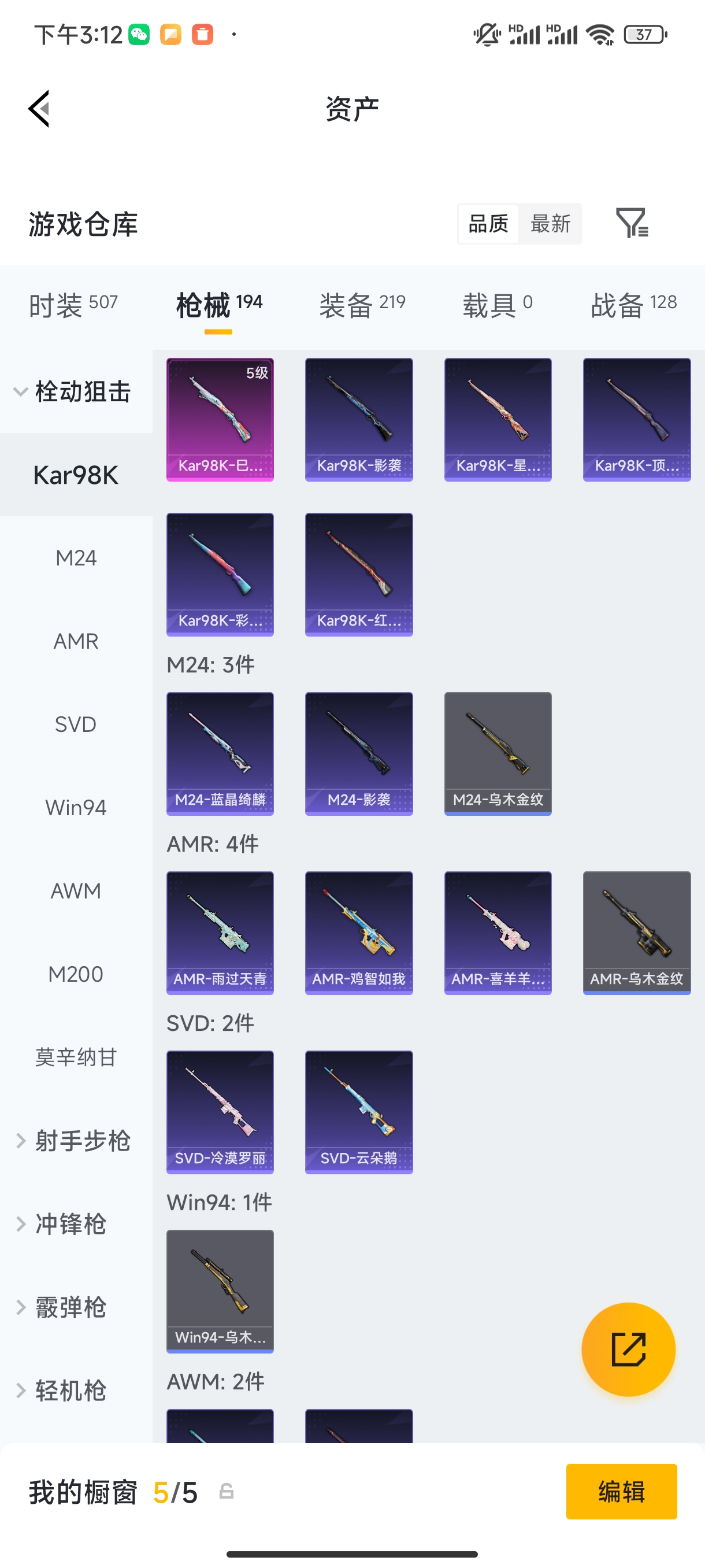View the SVD-云朵鹅 skin
The width and height of the screenshot is (705, 1568).
[358, 1111]
